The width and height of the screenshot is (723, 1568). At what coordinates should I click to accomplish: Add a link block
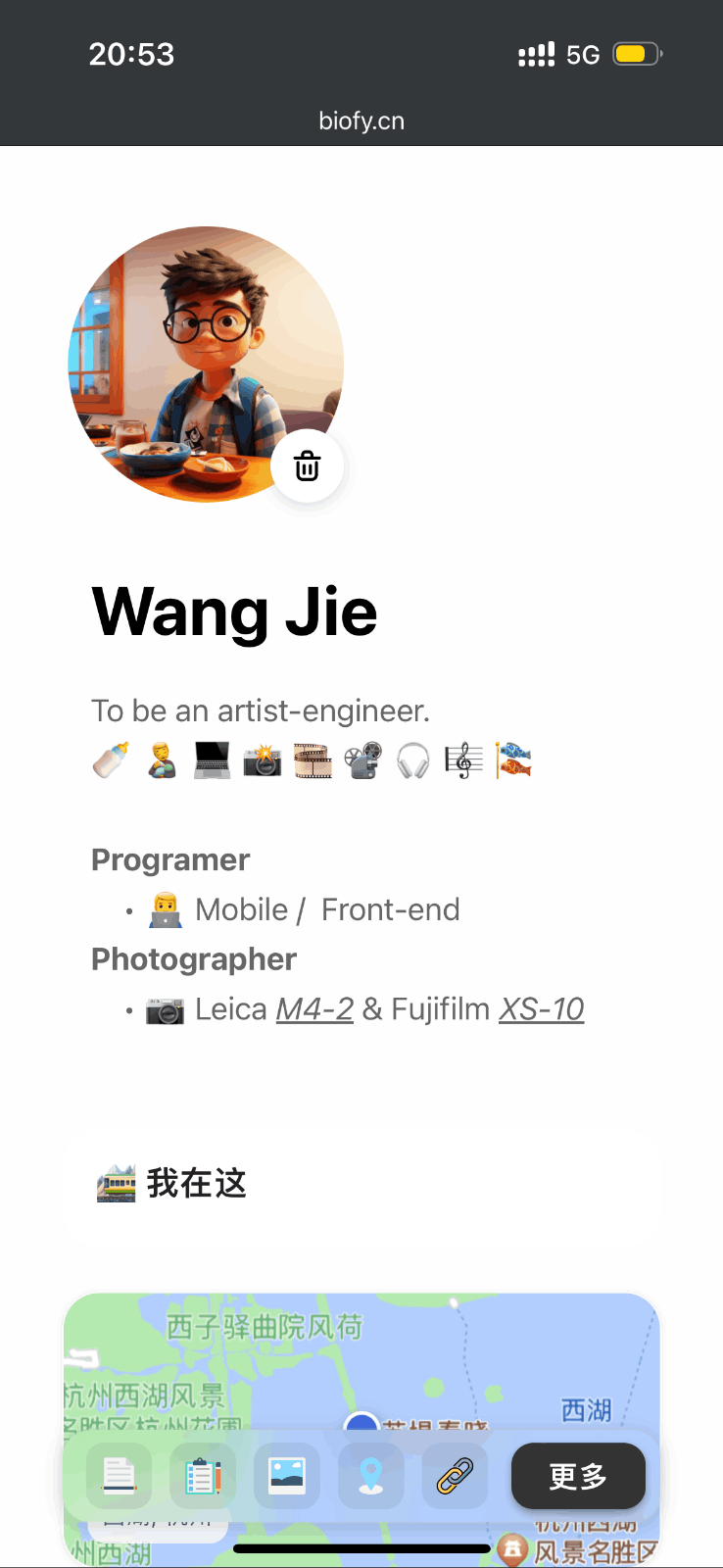(x=455, y=1476)
